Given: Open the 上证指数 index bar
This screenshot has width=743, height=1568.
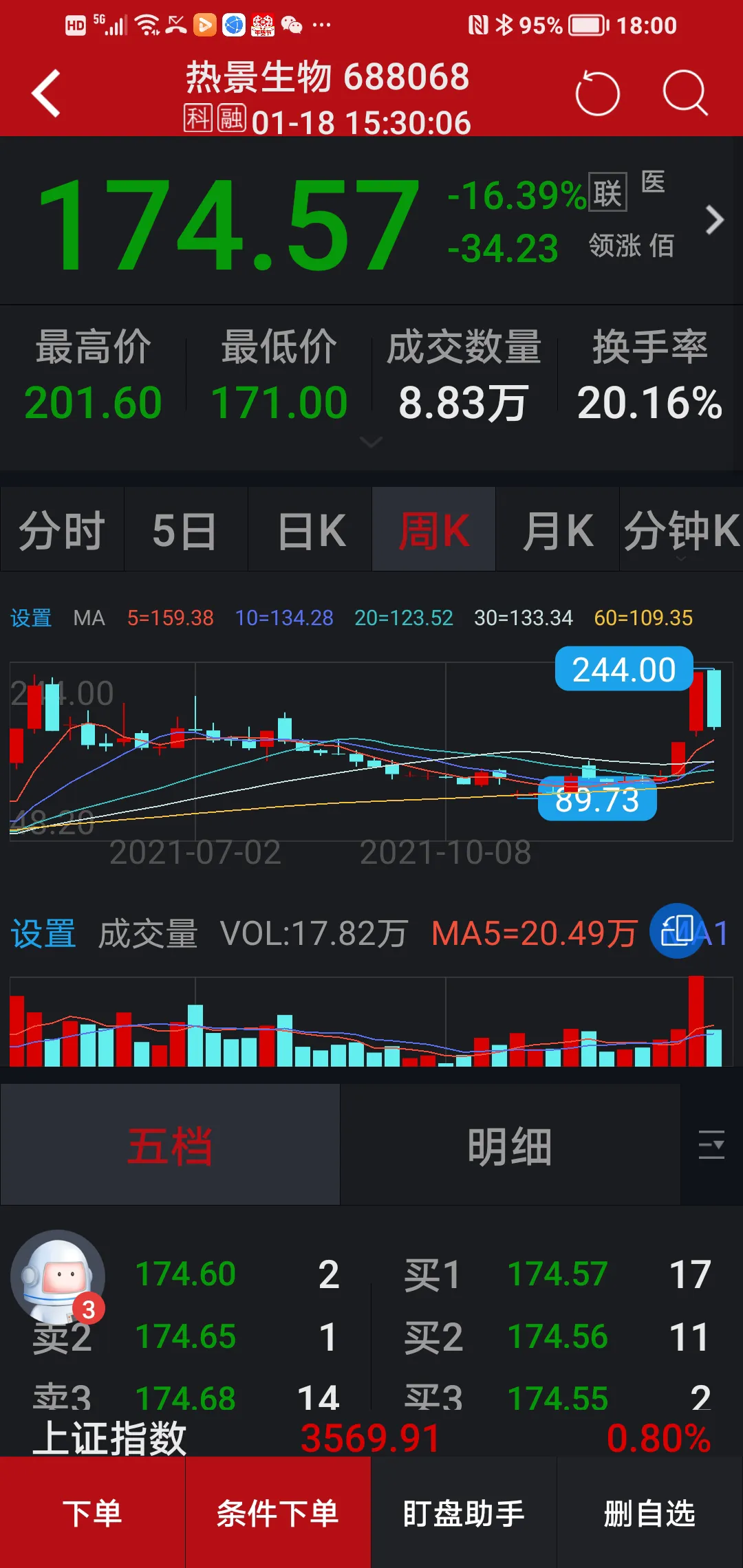Looking at the screenshot, I should (371, 1437).
